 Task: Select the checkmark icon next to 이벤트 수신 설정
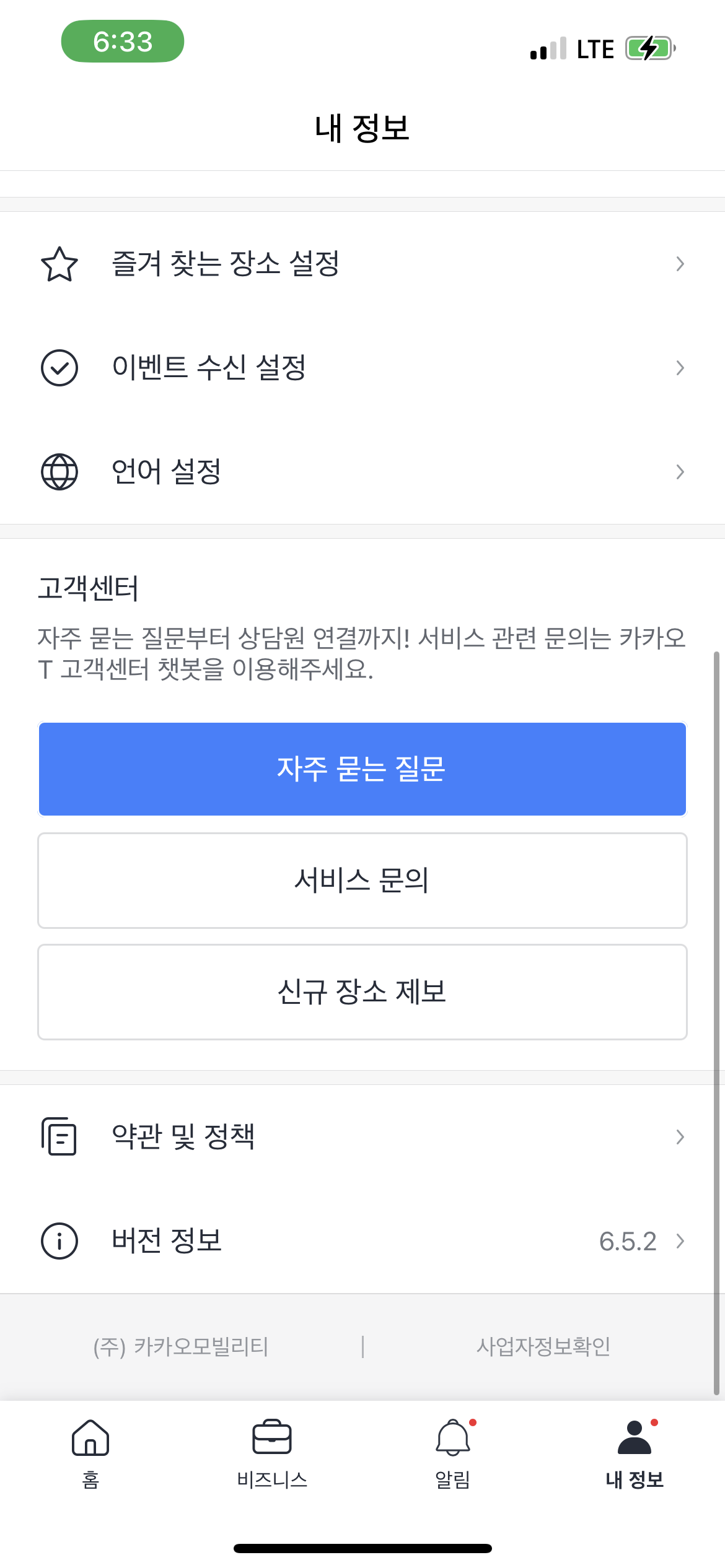pyautogui.click(x=59, y=368)
